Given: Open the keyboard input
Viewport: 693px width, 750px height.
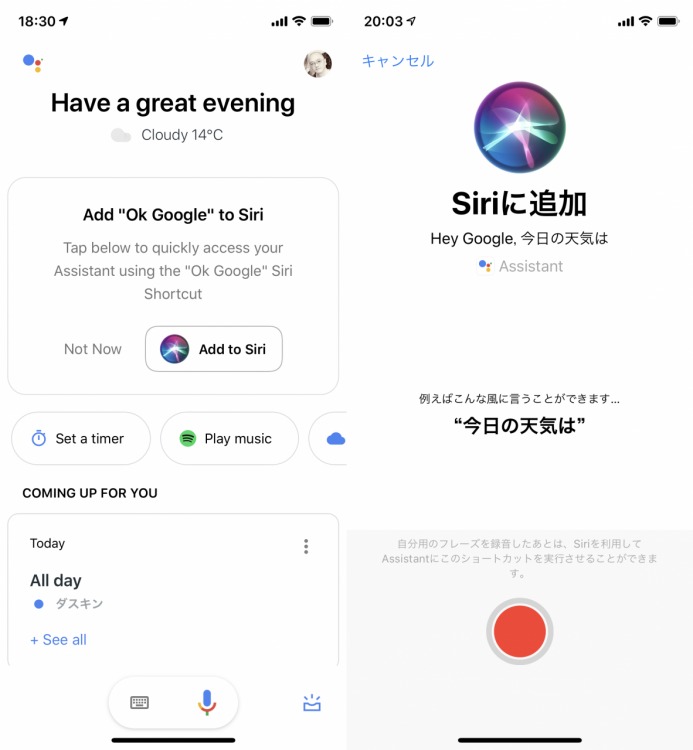Looking at the screenshot, I should click(139, 703).
